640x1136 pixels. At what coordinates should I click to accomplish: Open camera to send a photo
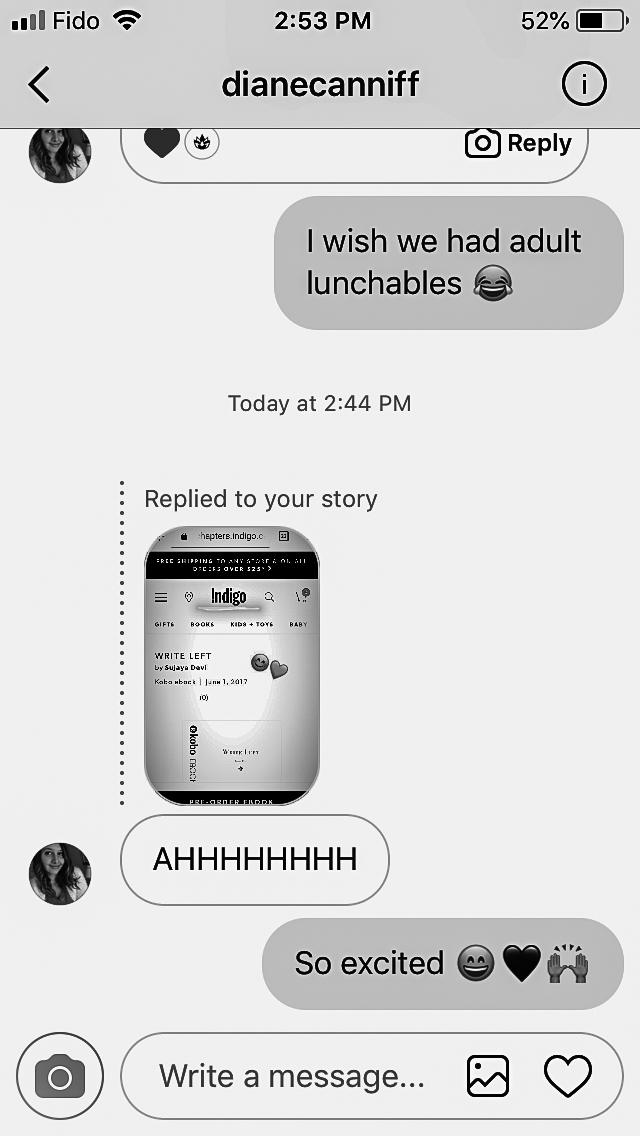[x=60, y=1076]
